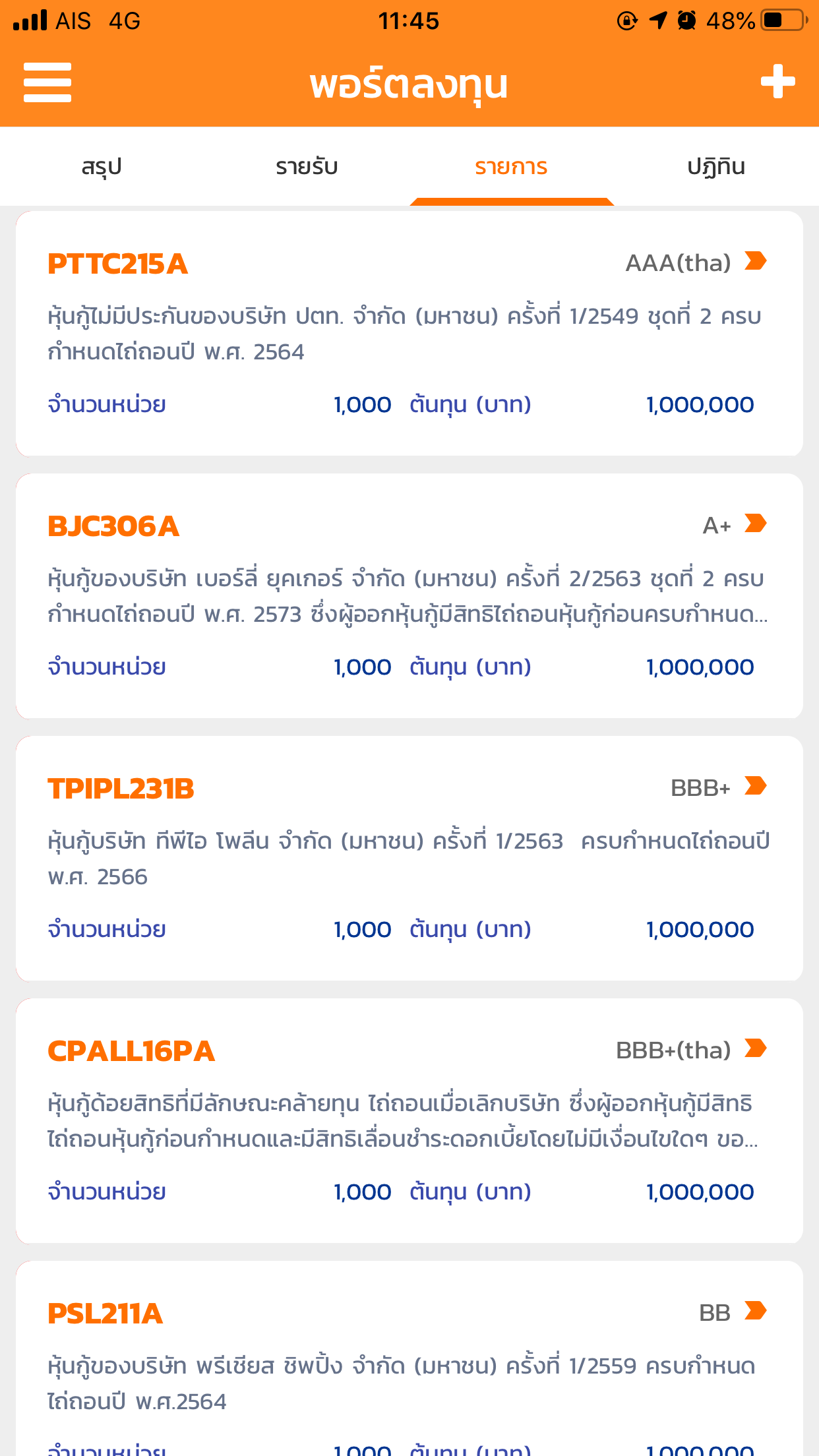Open the hamburger drawer menu
The width and height of the screenshot is (819, 1456).
(x=47, y=82)
